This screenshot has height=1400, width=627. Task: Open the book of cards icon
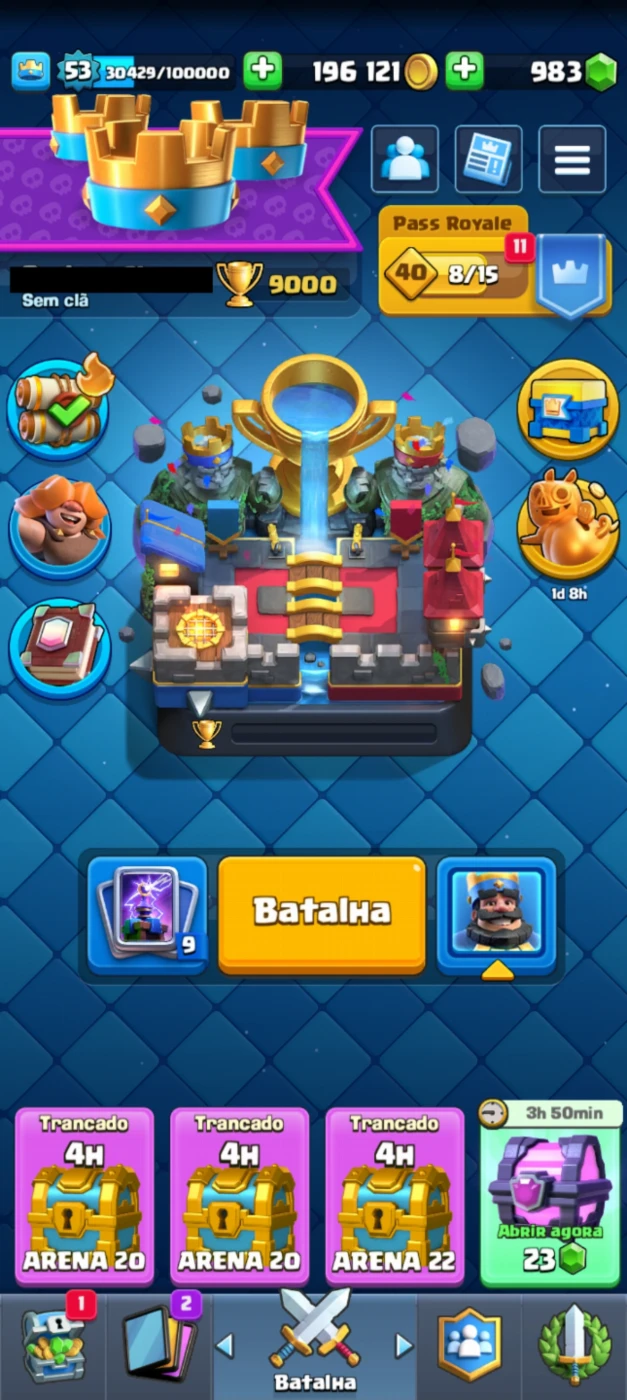coord(61,648)
